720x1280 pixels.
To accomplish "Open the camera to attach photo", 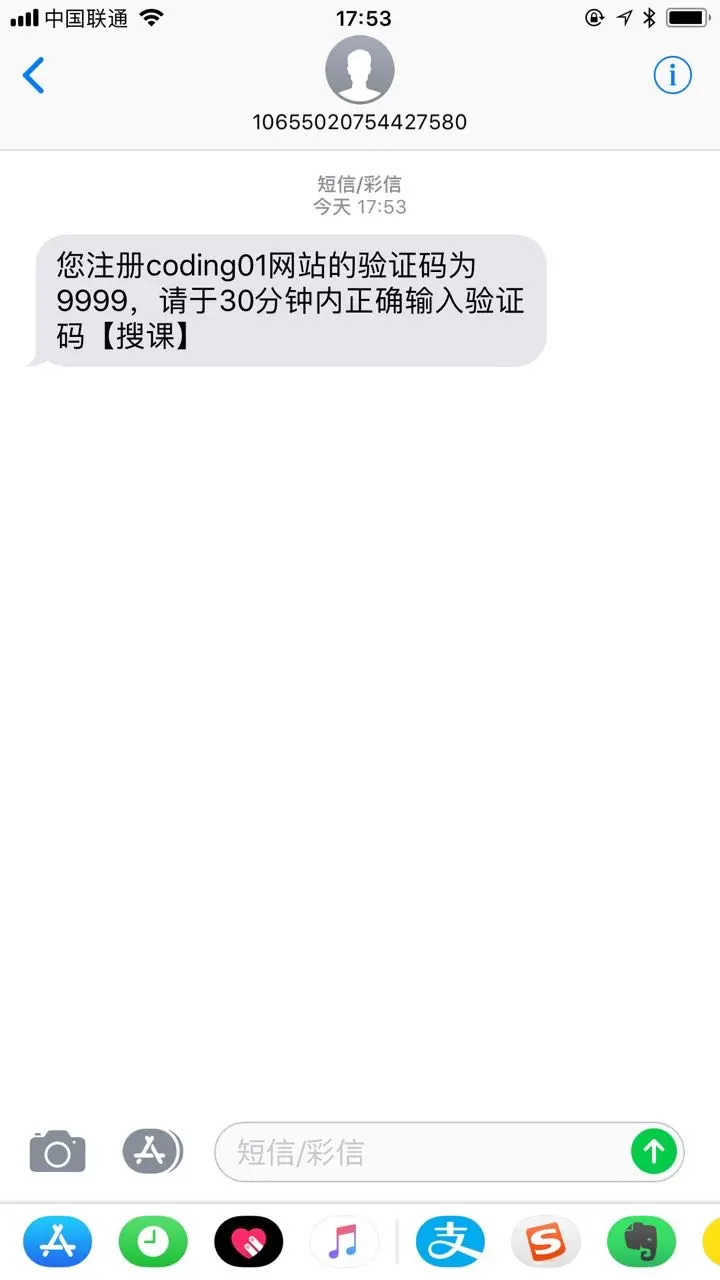I will click(57, 1152).
